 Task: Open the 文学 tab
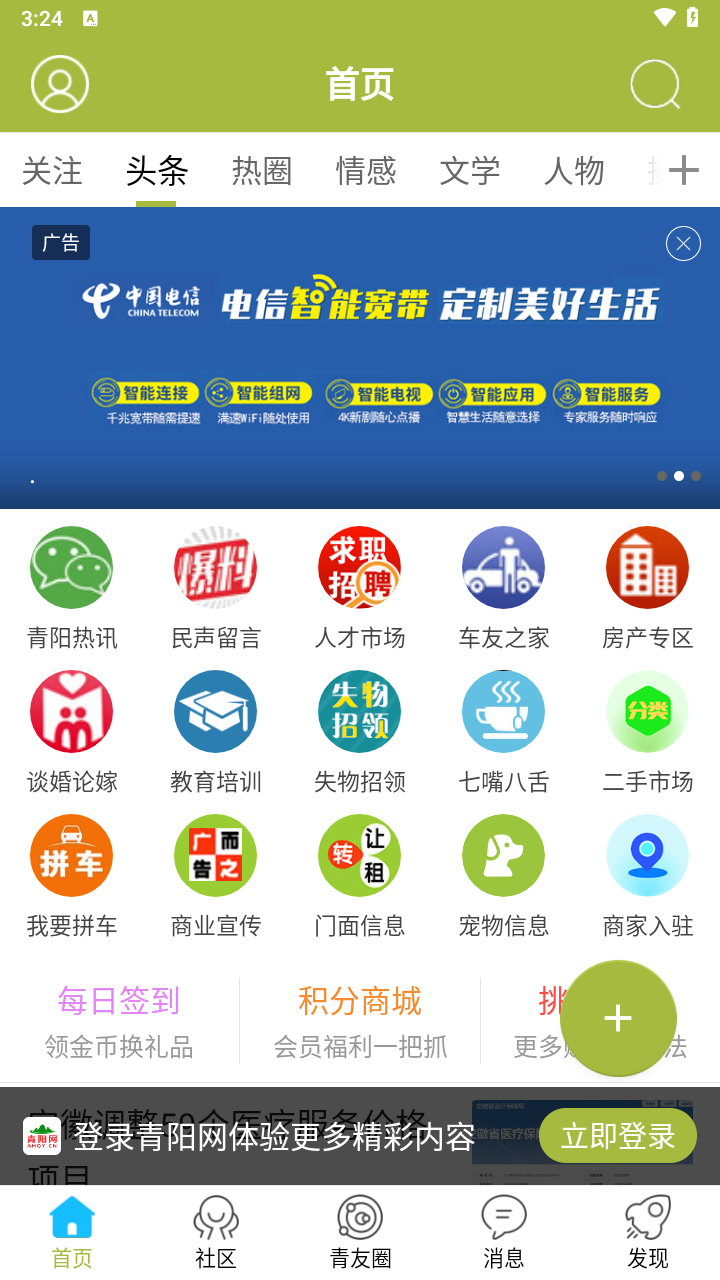[470, 171]
